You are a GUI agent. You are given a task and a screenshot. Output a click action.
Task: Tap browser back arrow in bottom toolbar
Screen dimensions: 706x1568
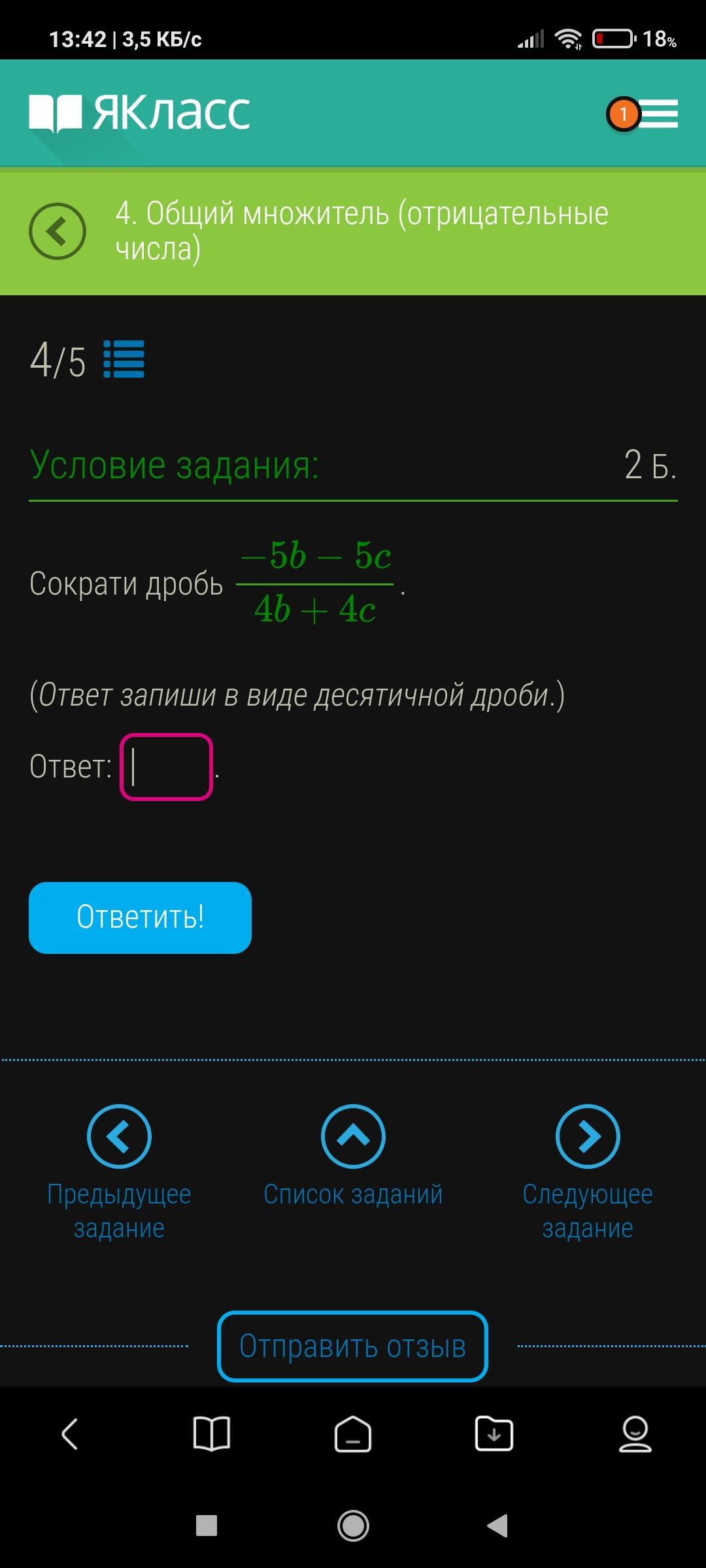(x=70, y=1434)
